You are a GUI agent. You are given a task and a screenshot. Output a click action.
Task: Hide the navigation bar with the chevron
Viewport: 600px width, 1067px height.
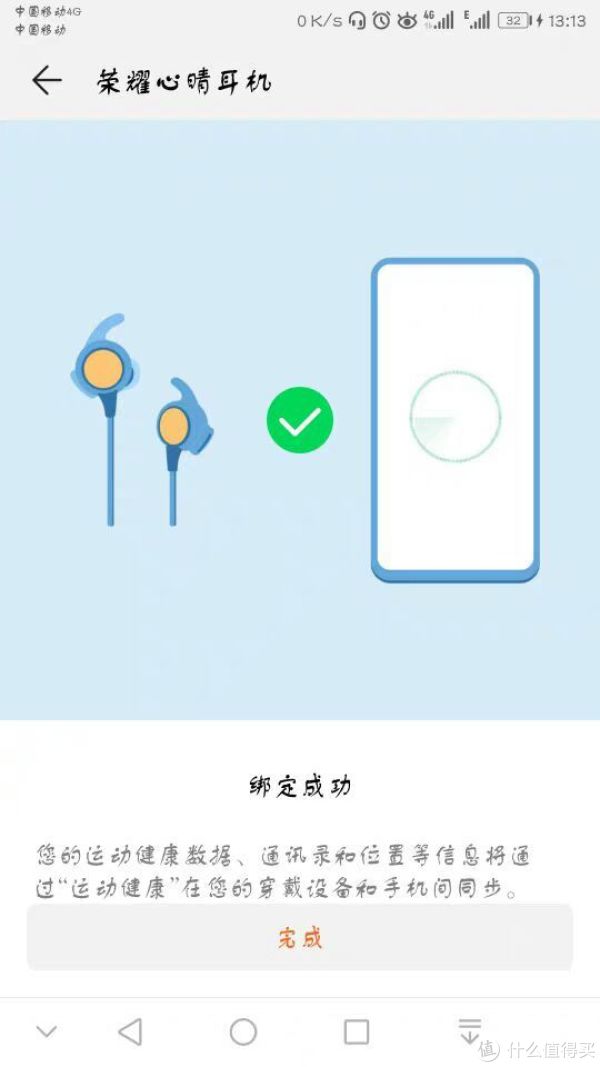tap(46, 1031)
